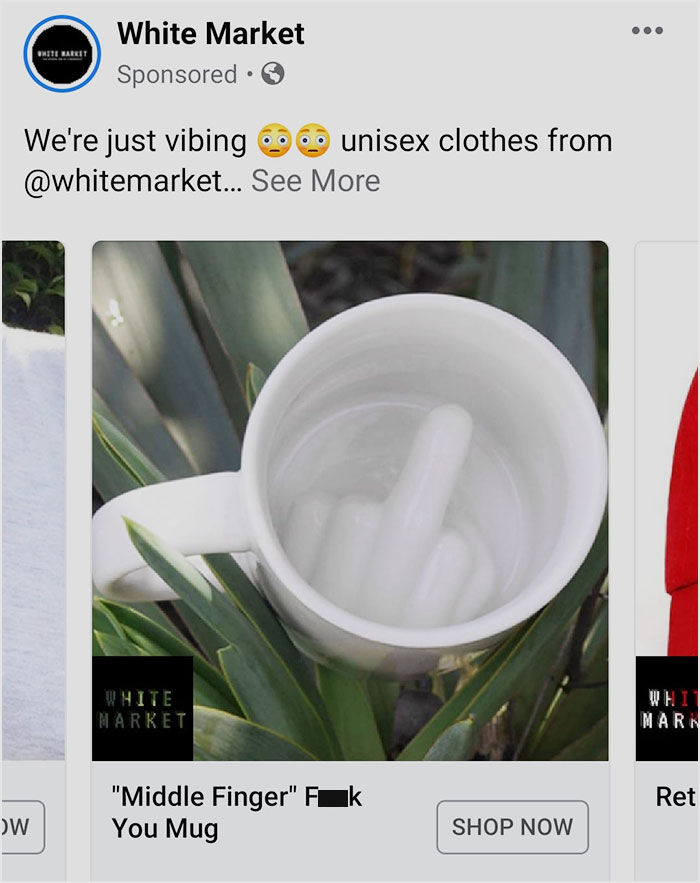This screenshot has width=700, height=883.
Task: Tap Shop Now for the mug
Action: [x=512, y=827]
